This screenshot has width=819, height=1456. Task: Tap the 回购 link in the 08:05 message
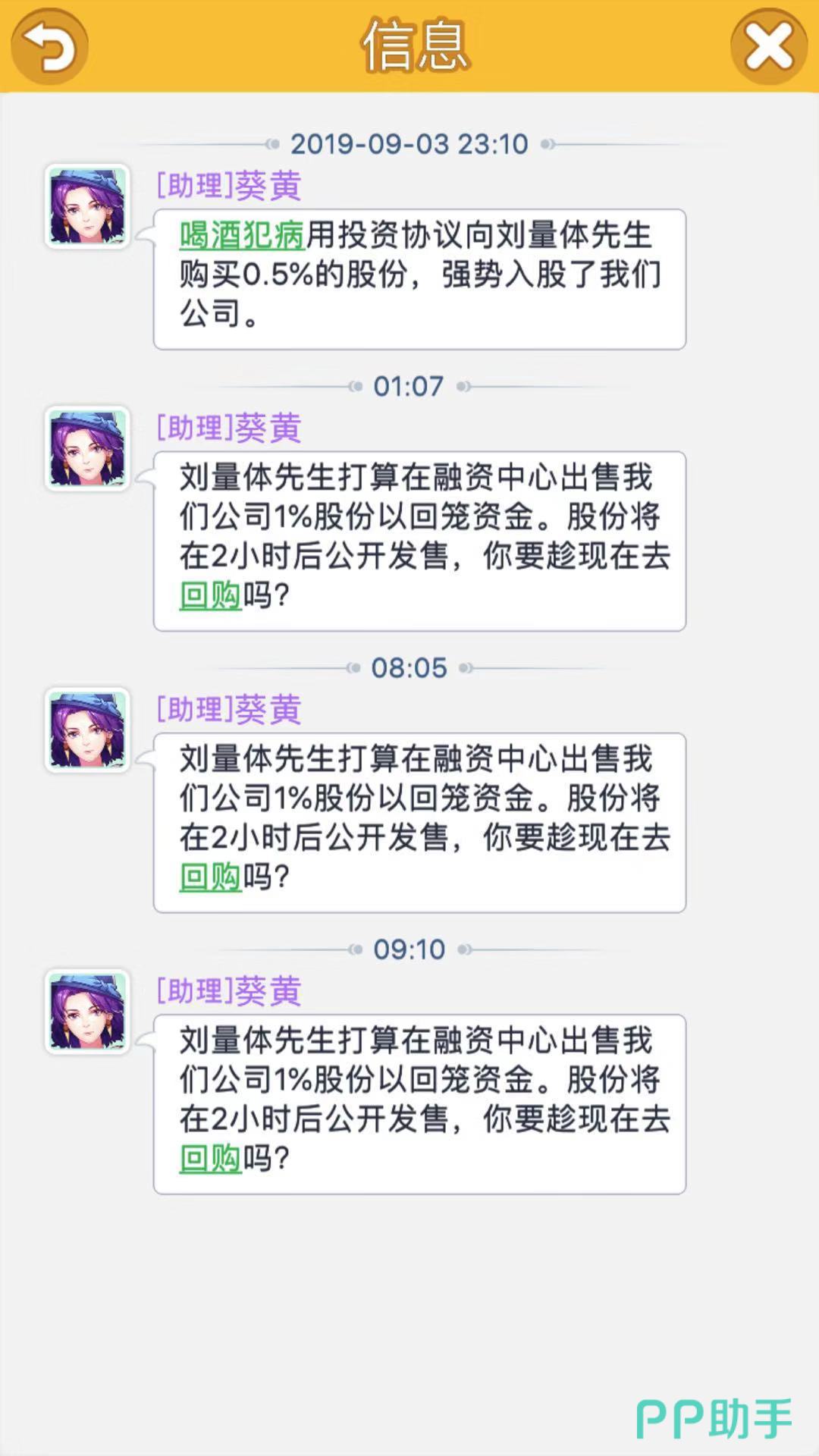210,877
